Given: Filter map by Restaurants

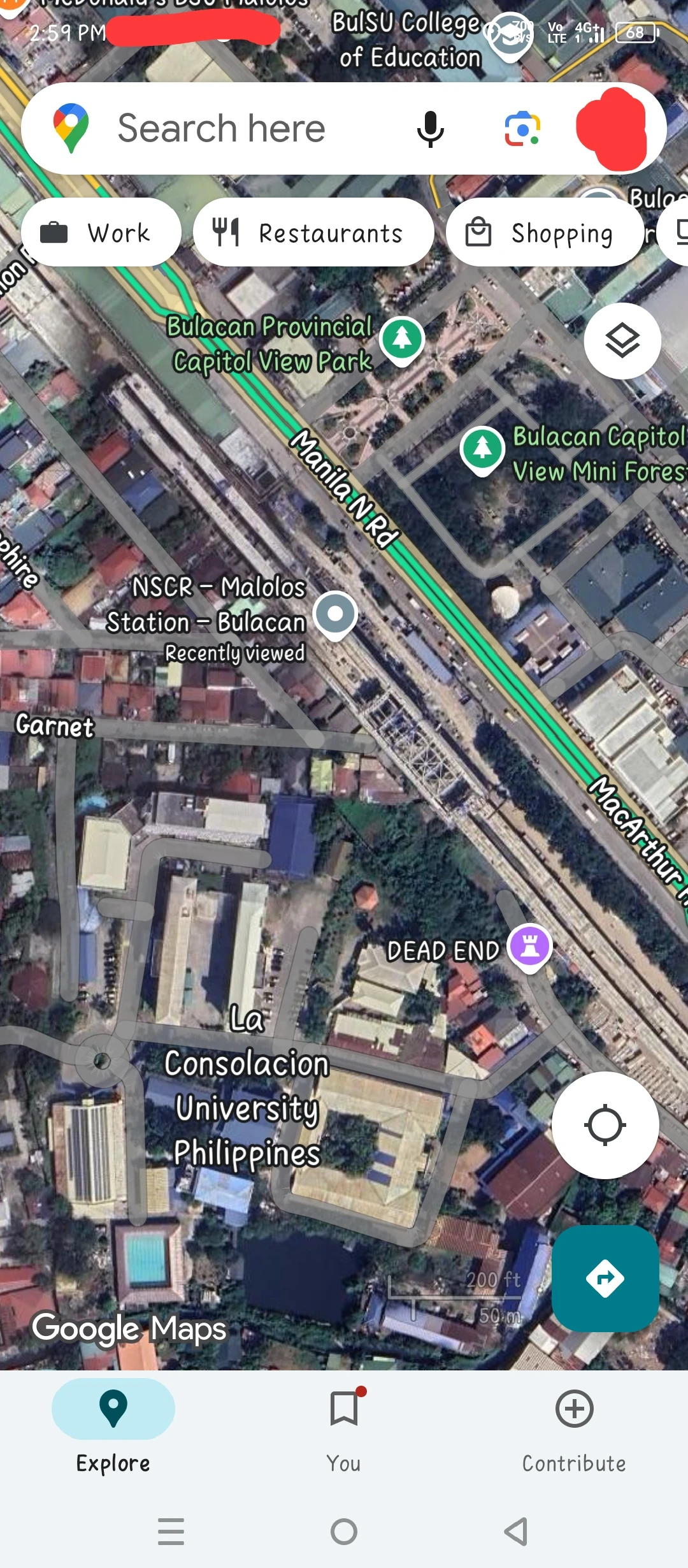Looking at the screenshot, I should (x=313, y=233).
